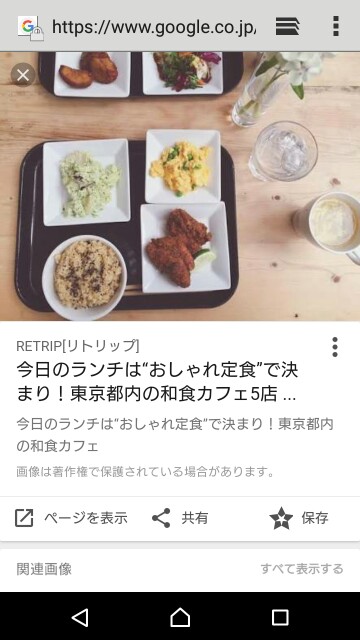Show all related images via すべて表示する
360x640 pixels.
[x=302, y=569]
